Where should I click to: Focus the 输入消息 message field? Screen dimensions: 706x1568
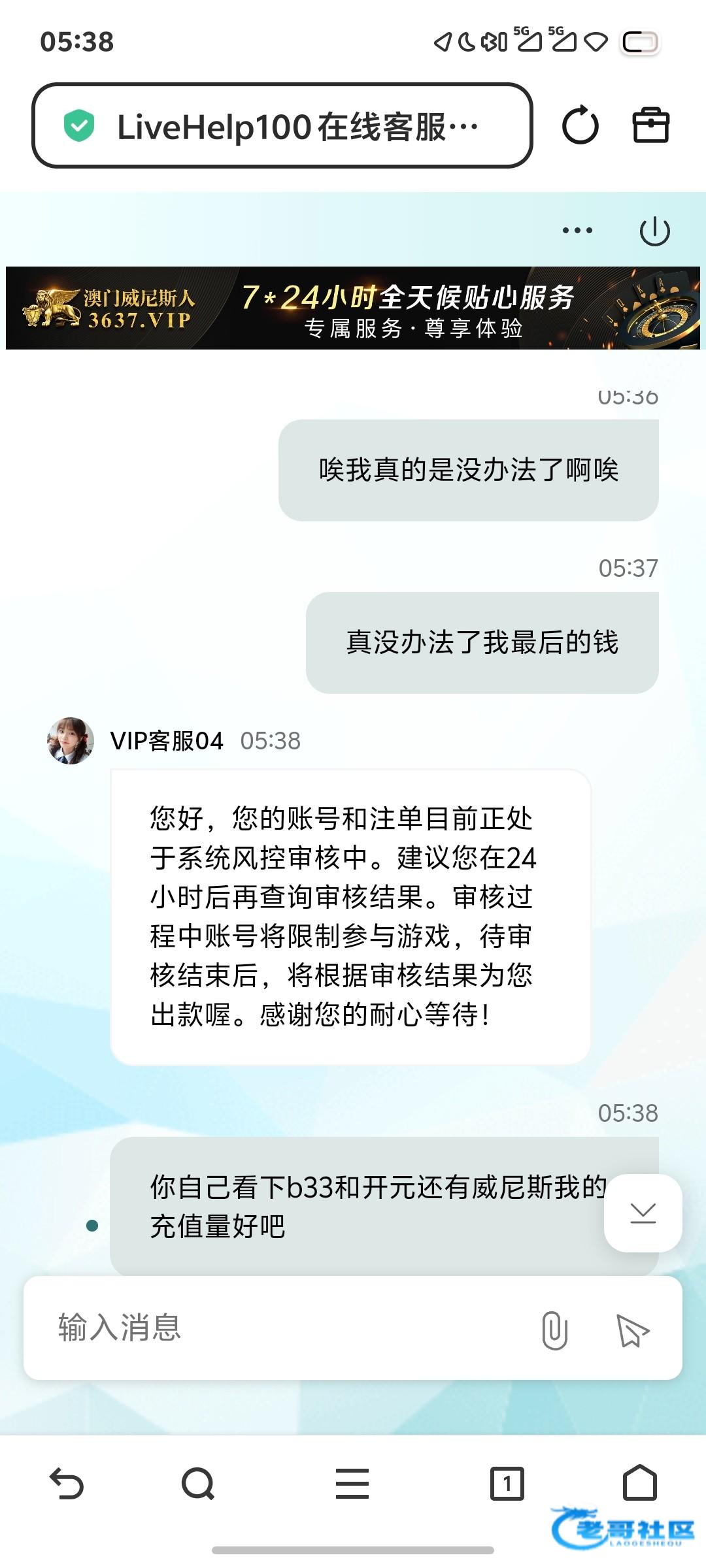(288, 1328)
